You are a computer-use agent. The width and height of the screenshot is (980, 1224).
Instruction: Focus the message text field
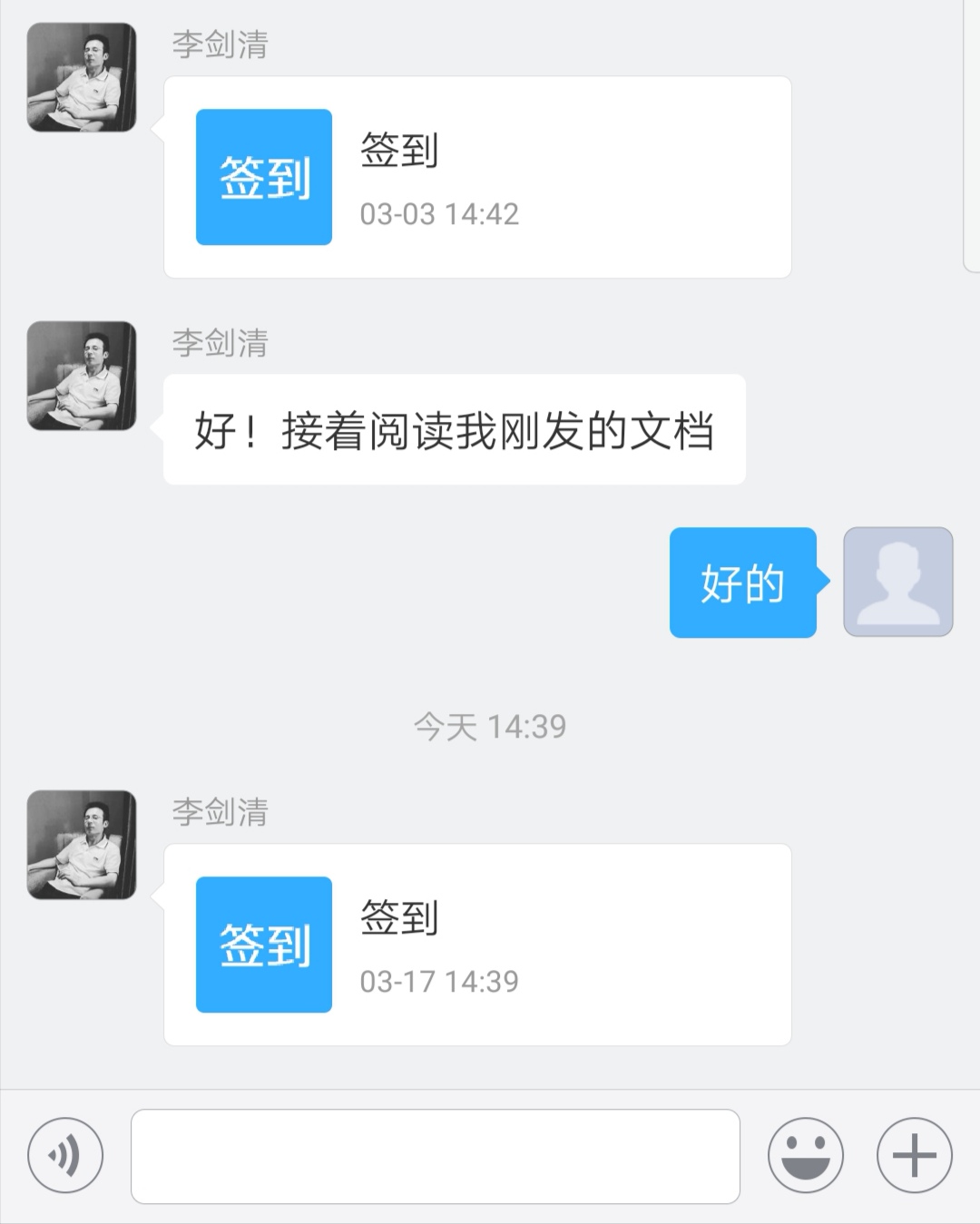click(436, 1156)
